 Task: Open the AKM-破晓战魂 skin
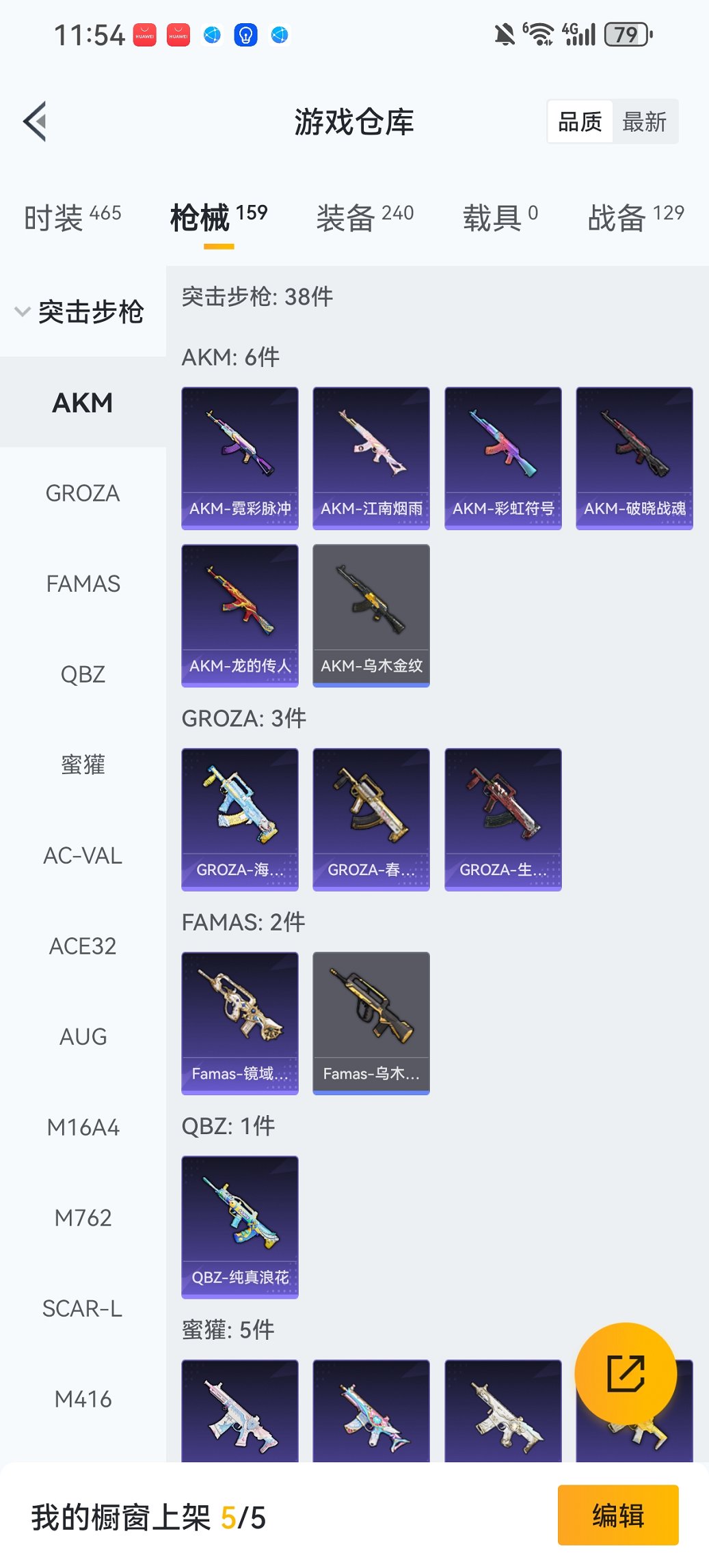click(x=634, y=458)
